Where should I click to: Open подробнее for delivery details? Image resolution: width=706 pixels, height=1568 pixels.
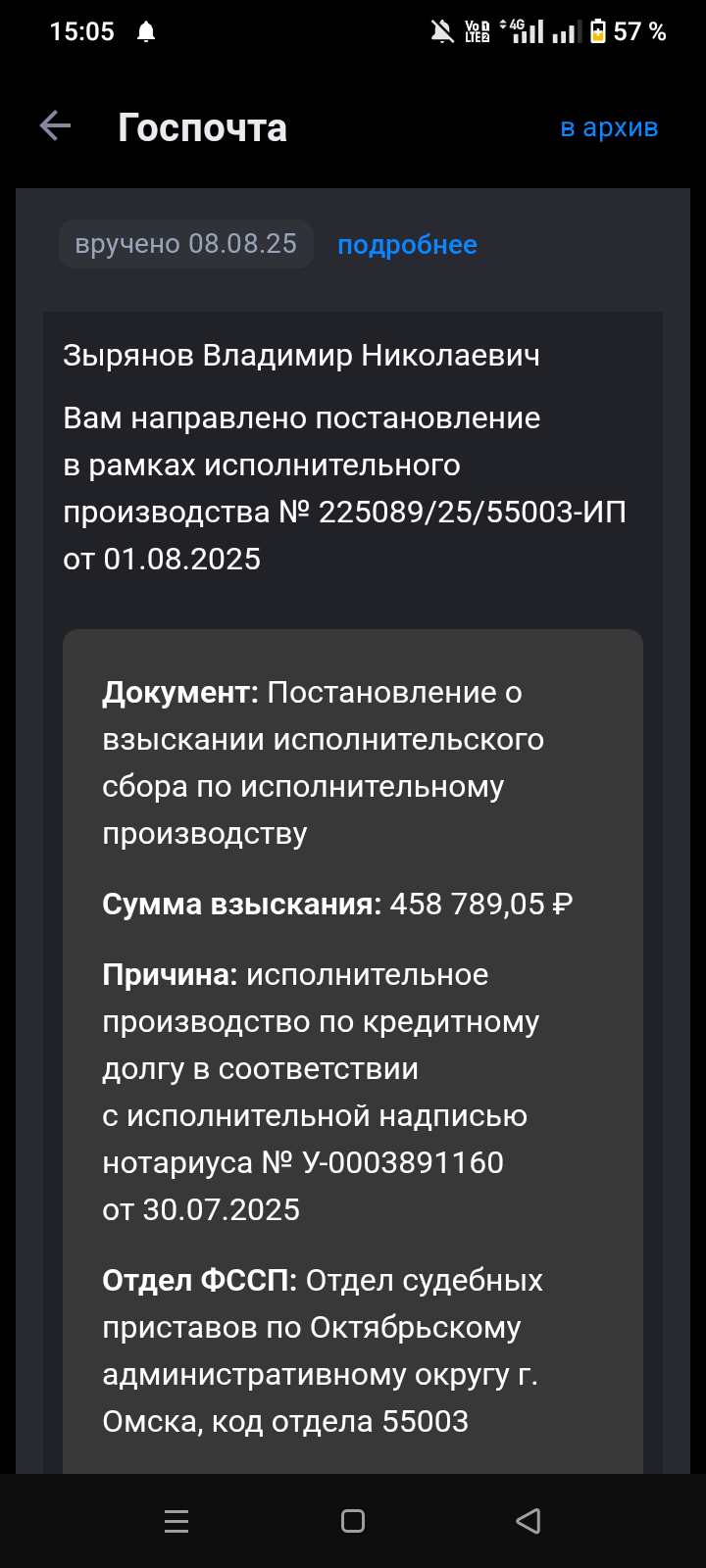(407, 244)
